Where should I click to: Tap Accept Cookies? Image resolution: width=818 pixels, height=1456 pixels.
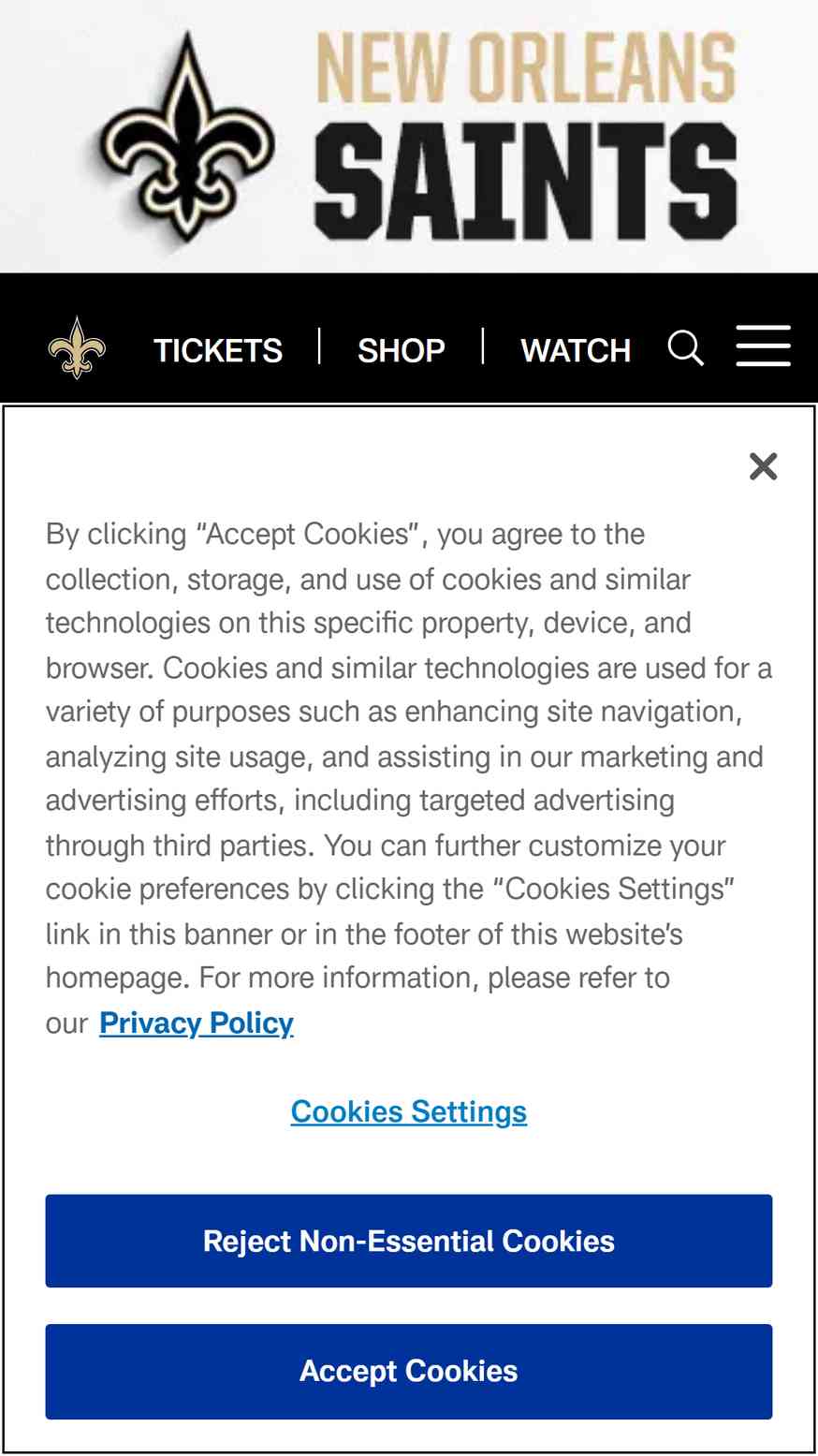click(409, 1371)
